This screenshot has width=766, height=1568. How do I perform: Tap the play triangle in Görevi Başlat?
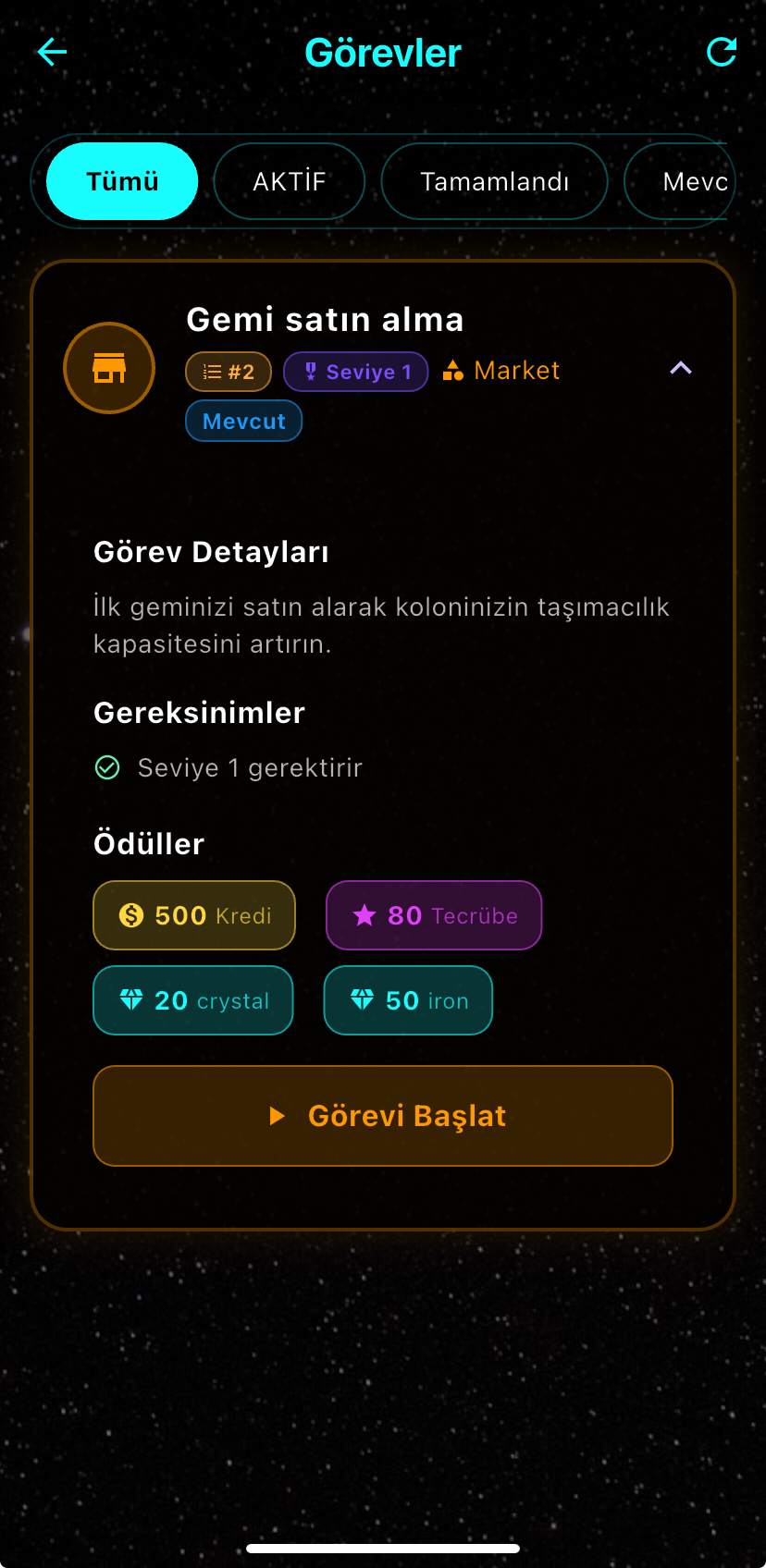coord(278,1116)
